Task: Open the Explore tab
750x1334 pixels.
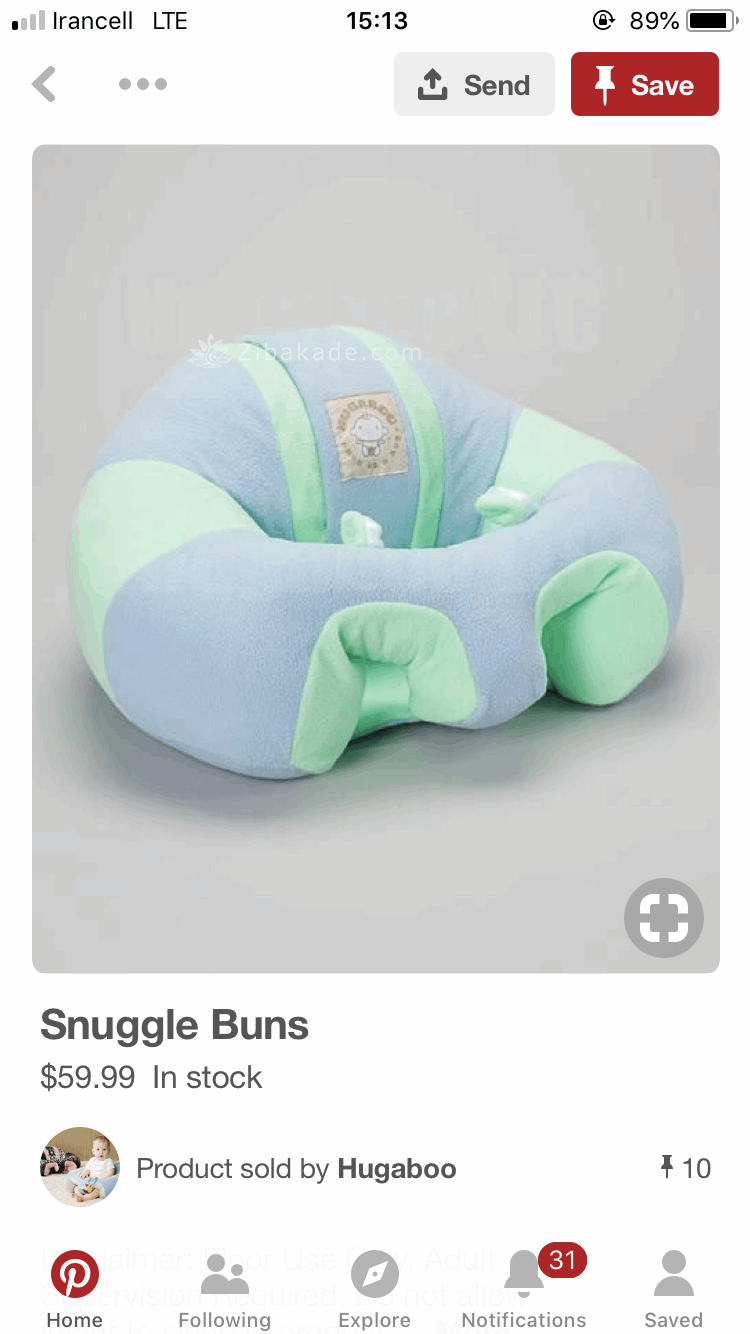Action: pyautogui.click(x=375, y=1290)
